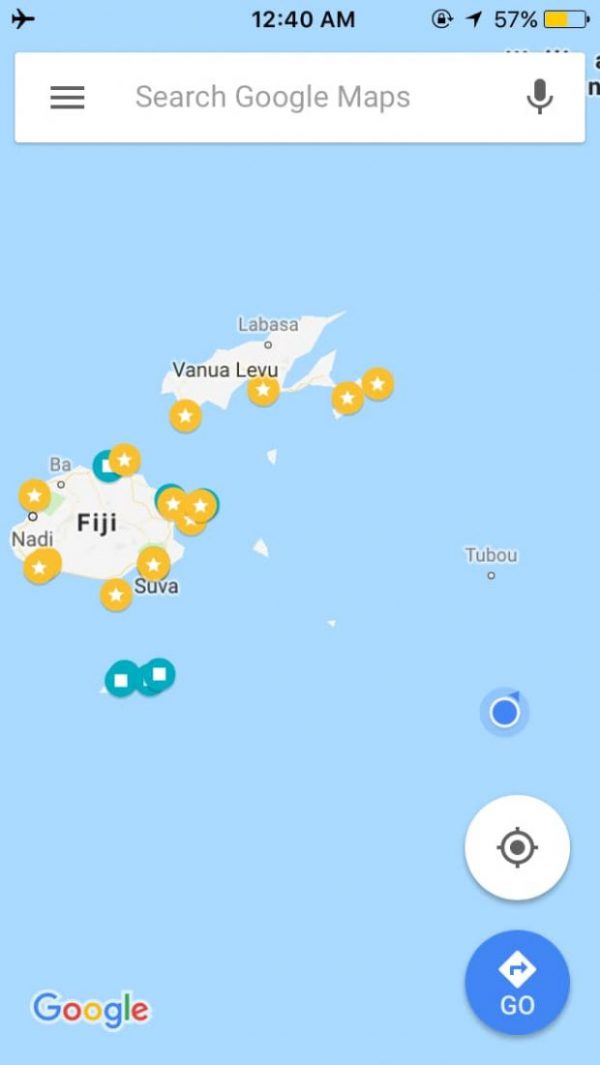Tap the blue current location dot
Image resolution: width=600 pixels, height=1065 pixels.
point(504,712)
